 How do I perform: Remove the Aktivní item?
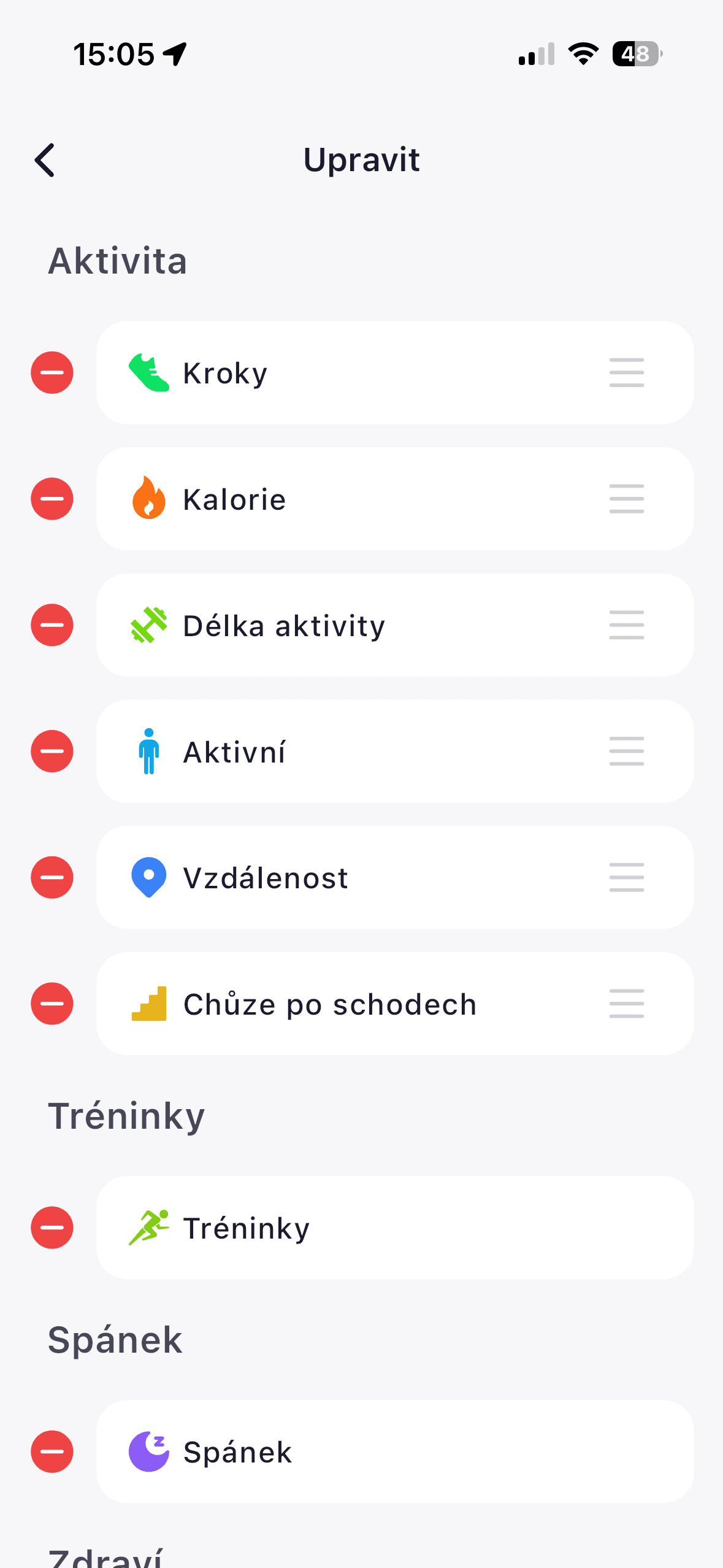coord(52,751)
